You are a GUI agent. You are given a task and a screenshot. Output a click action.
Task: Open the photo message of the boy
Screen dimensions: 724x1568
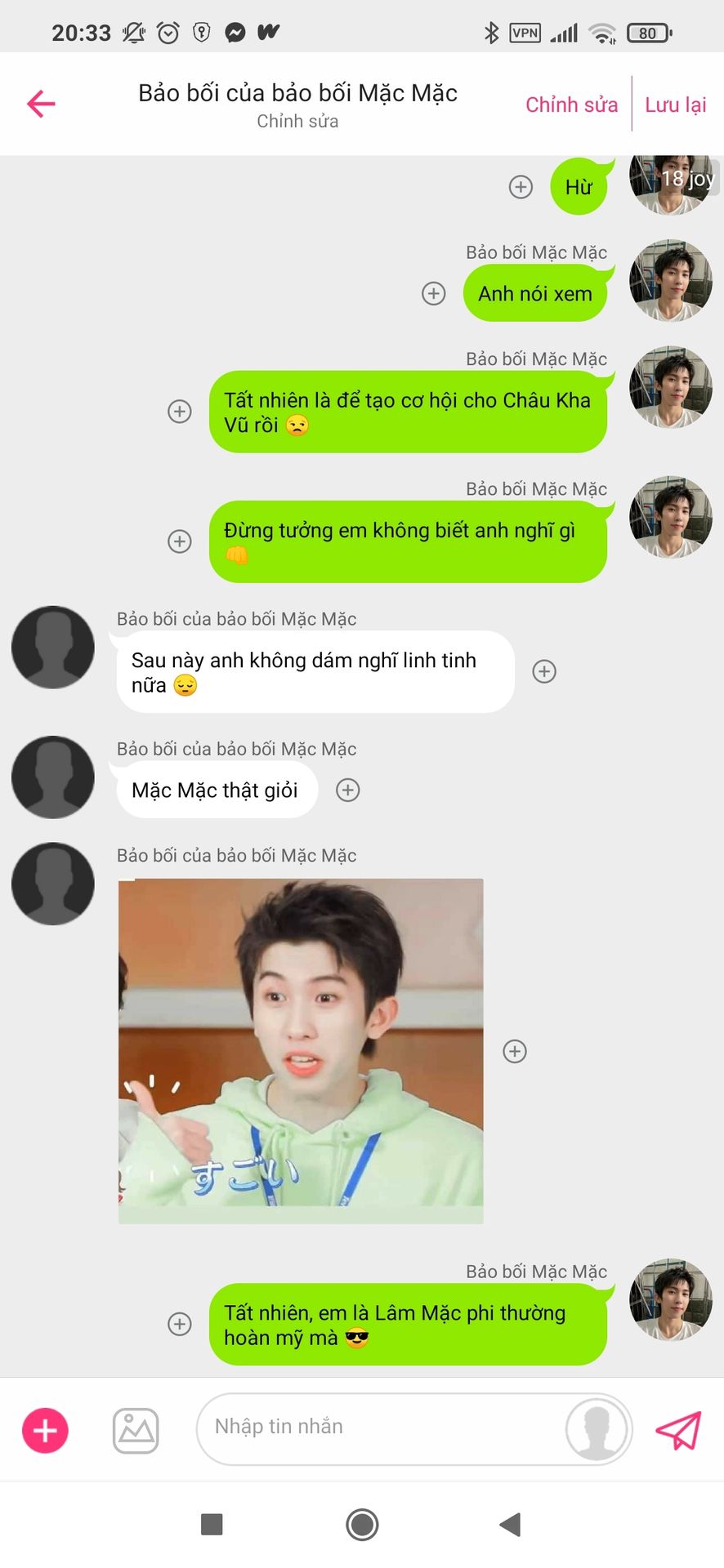[301, 1051]
